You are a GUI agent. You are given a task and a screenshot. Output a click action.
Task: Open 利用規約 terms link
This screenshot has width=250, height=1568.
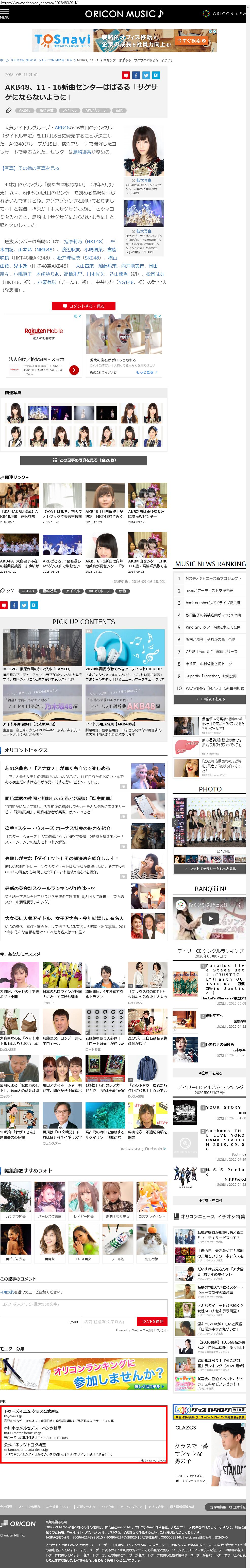click(7, 1292)
